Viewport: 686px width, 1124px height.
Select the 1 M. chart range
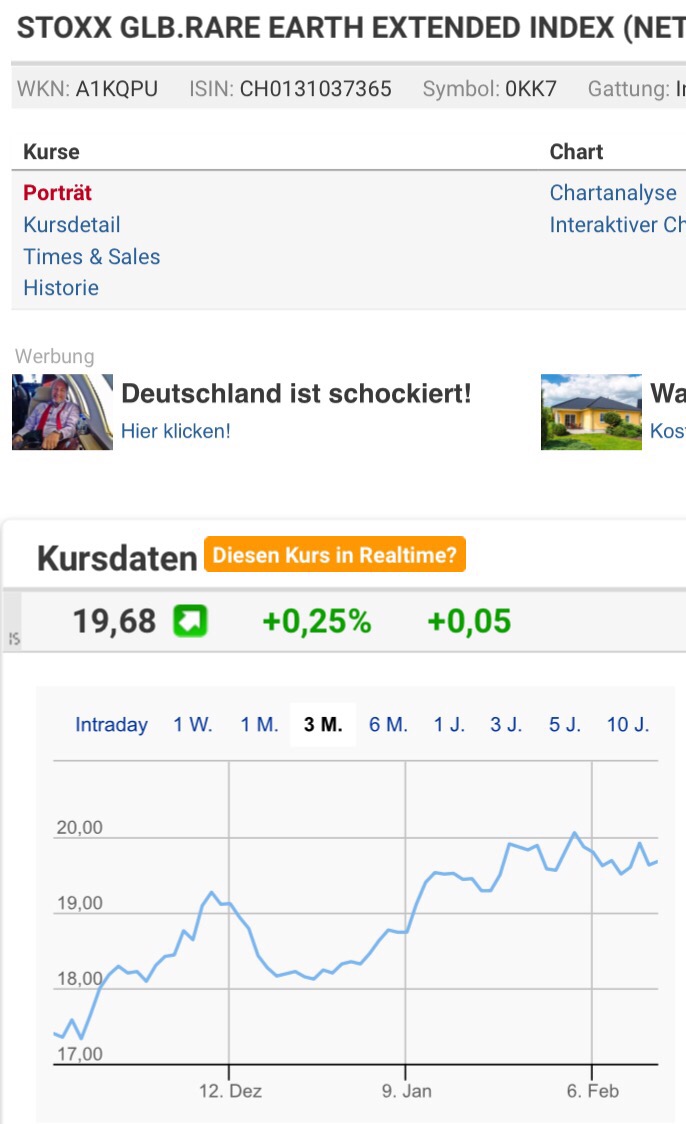[x=259, y=725]
